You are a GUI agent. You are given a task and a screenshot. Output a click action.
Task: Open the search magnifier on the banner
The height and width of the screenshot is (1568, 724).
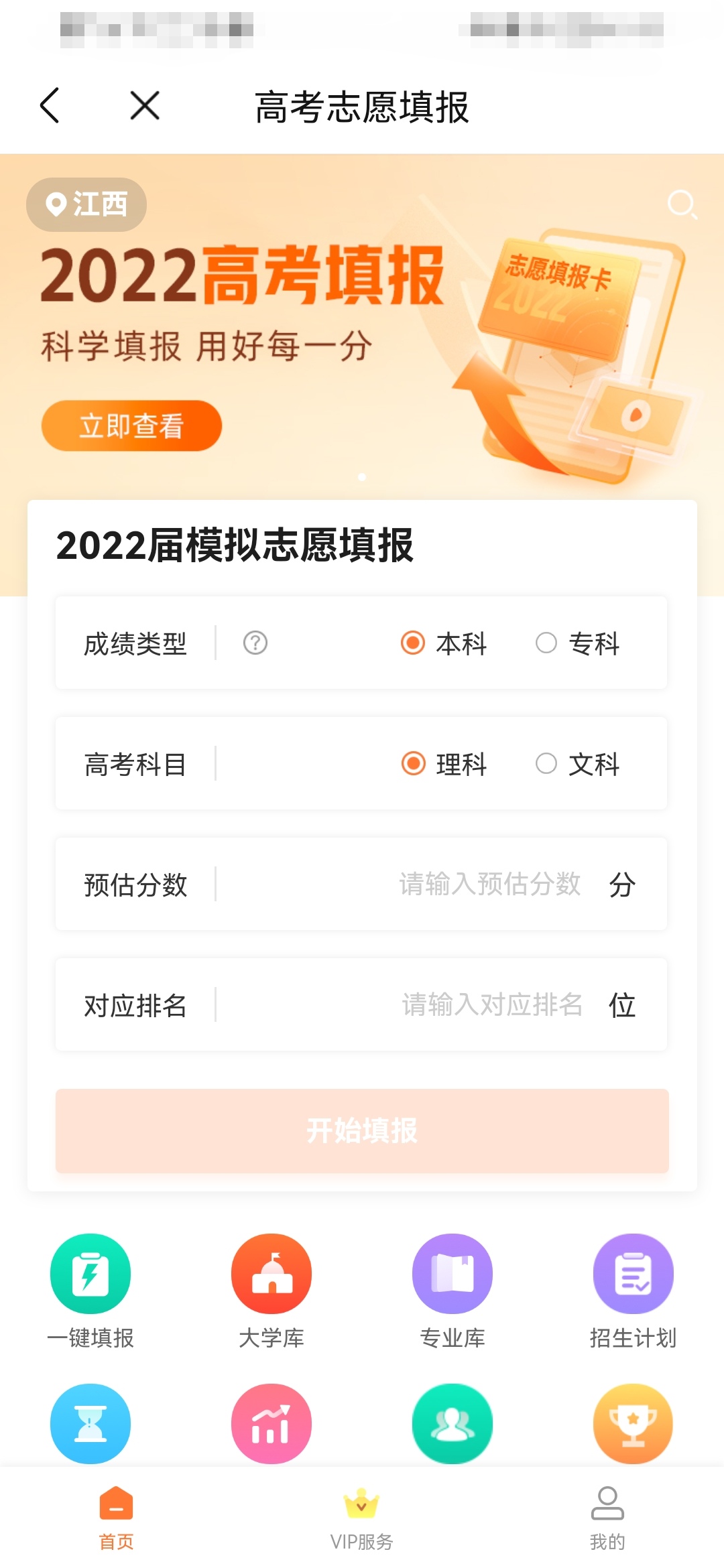tap(682, 204)
